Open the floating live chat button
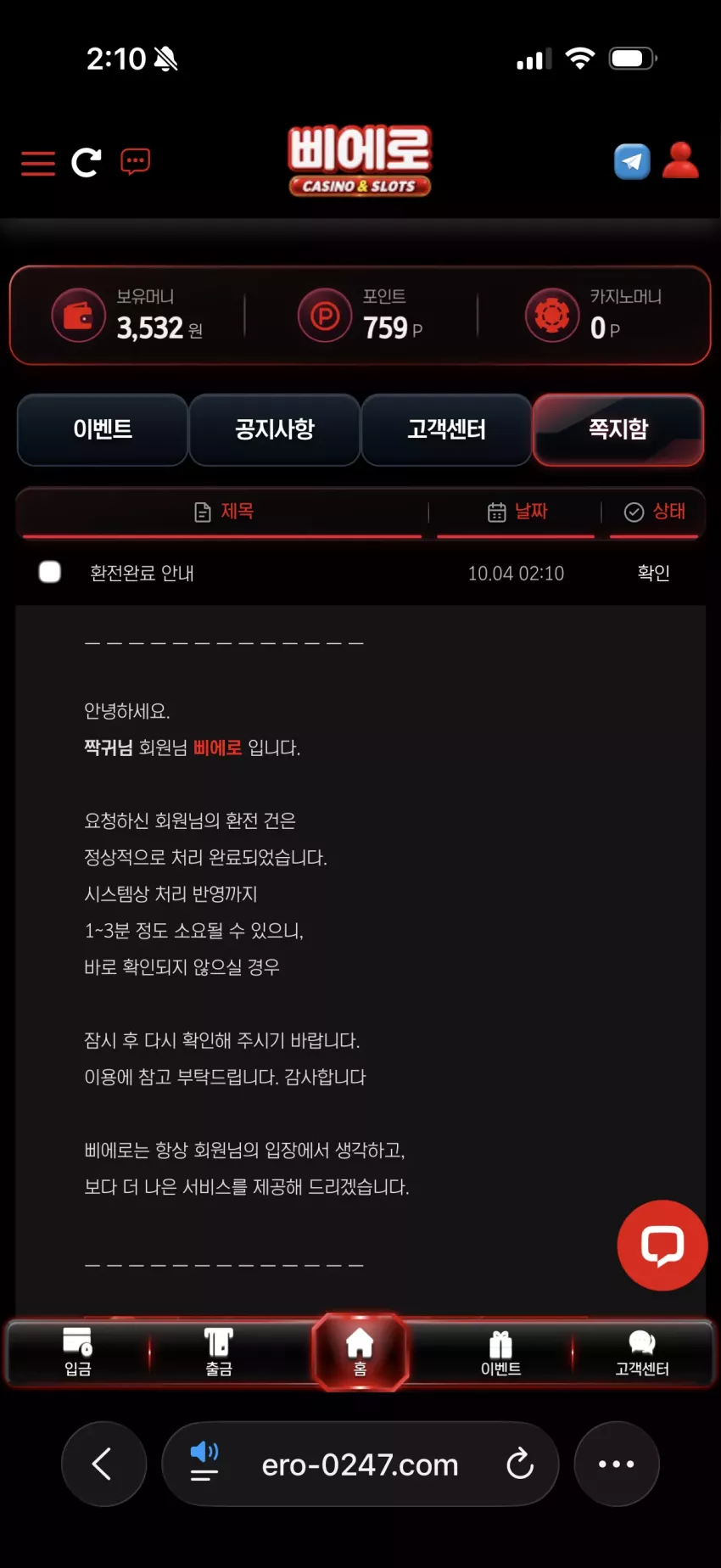The width and height of the screenshot is (721, 1568). tap(662, 1246)
